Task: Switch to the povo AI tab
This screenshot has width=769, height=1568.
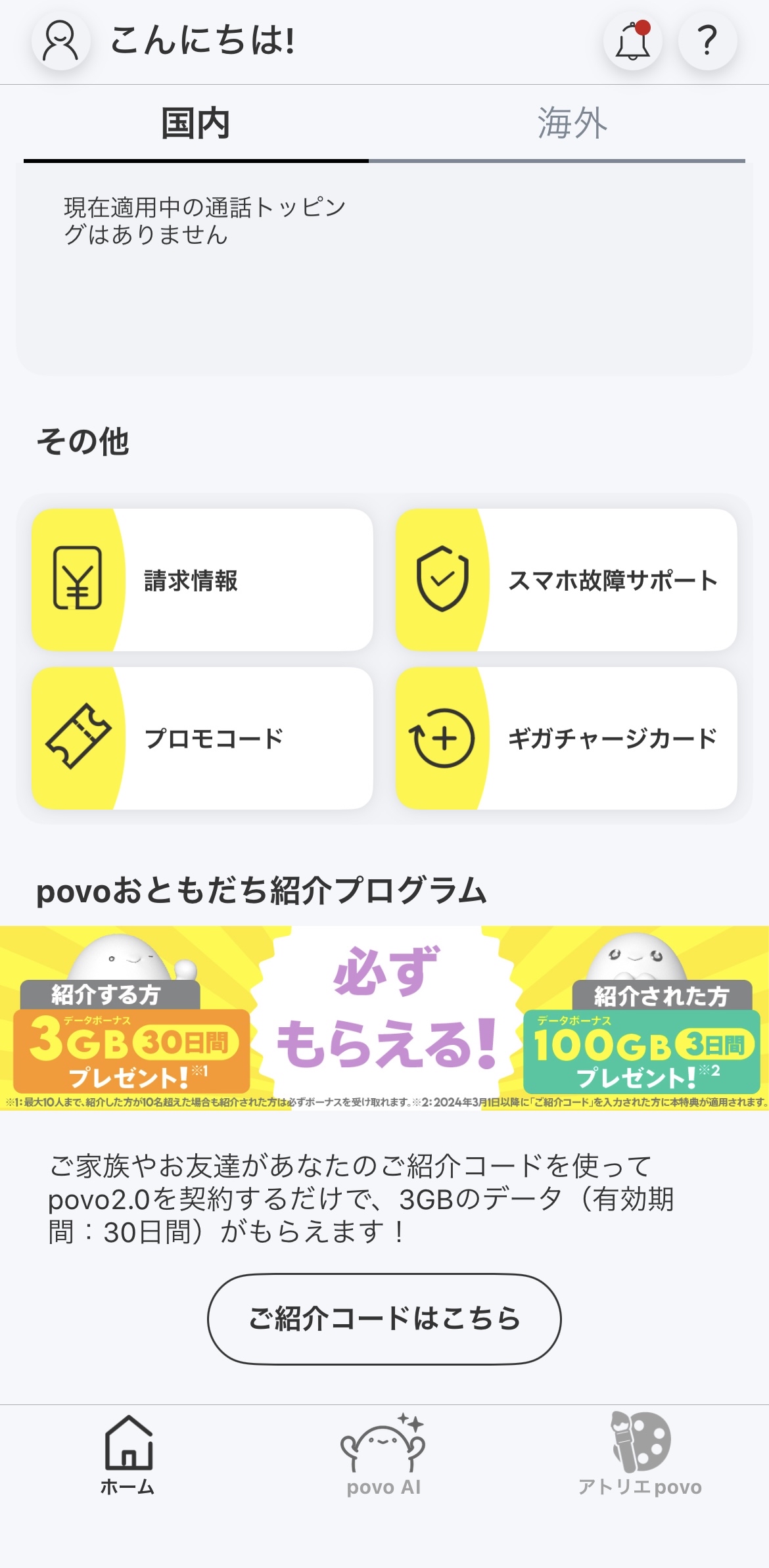Action: 384,1455
